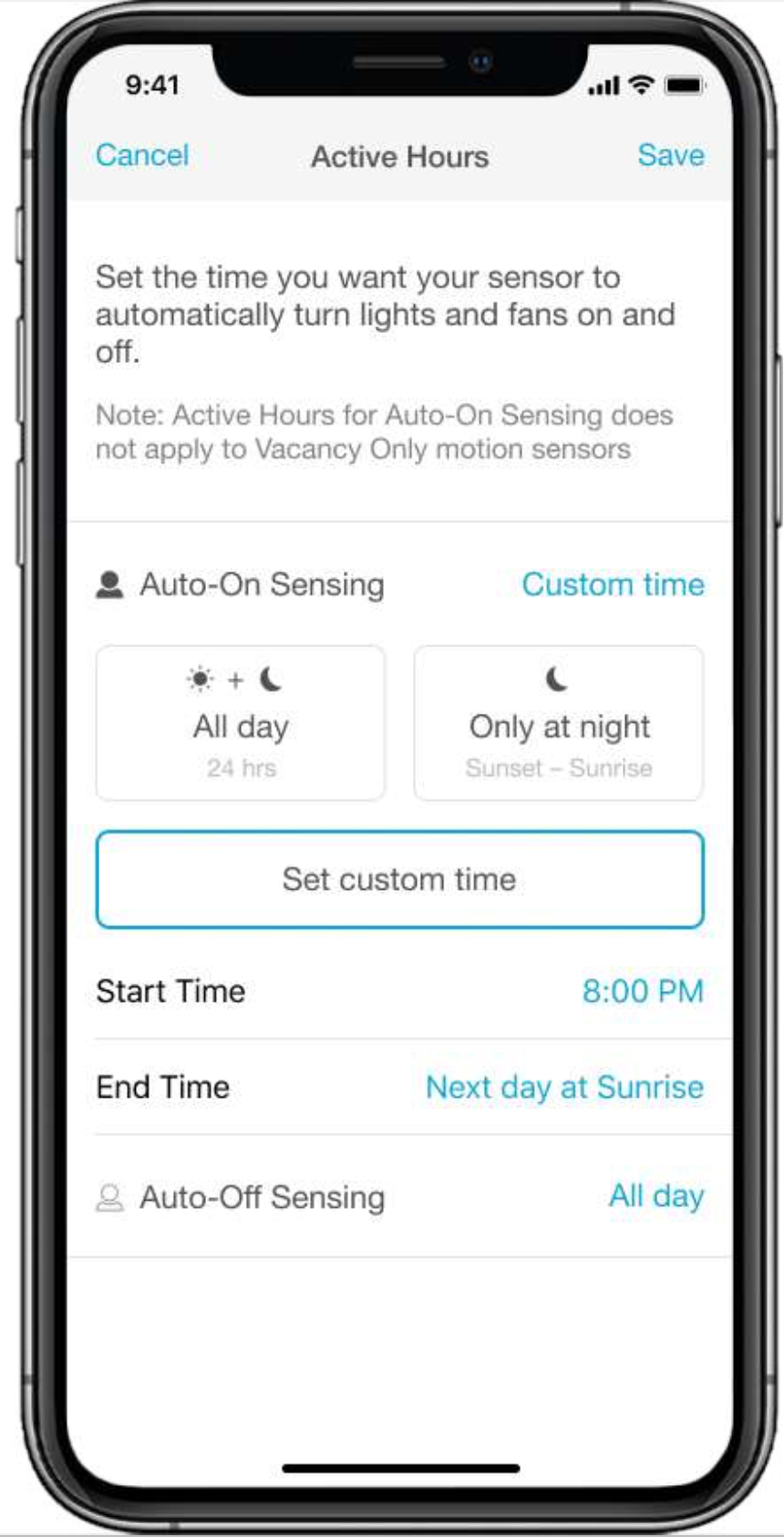Tap the Custom time link

pyautogui.click(x=613, y=584)
